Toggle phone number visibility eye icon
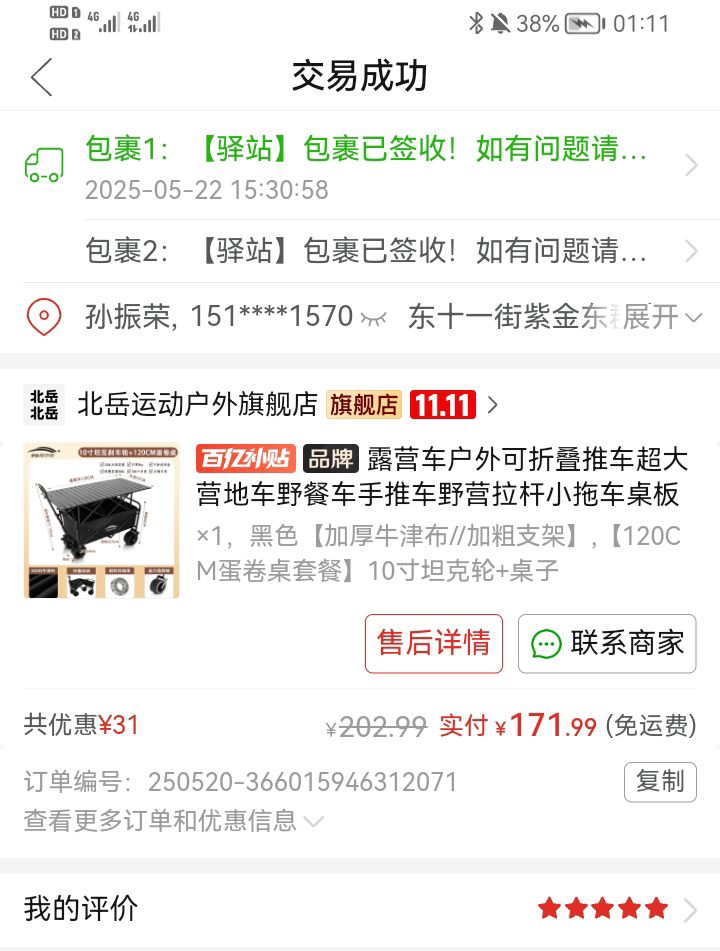Image resolution: width=720 pixels, height=951 pixels. (373, 318)
